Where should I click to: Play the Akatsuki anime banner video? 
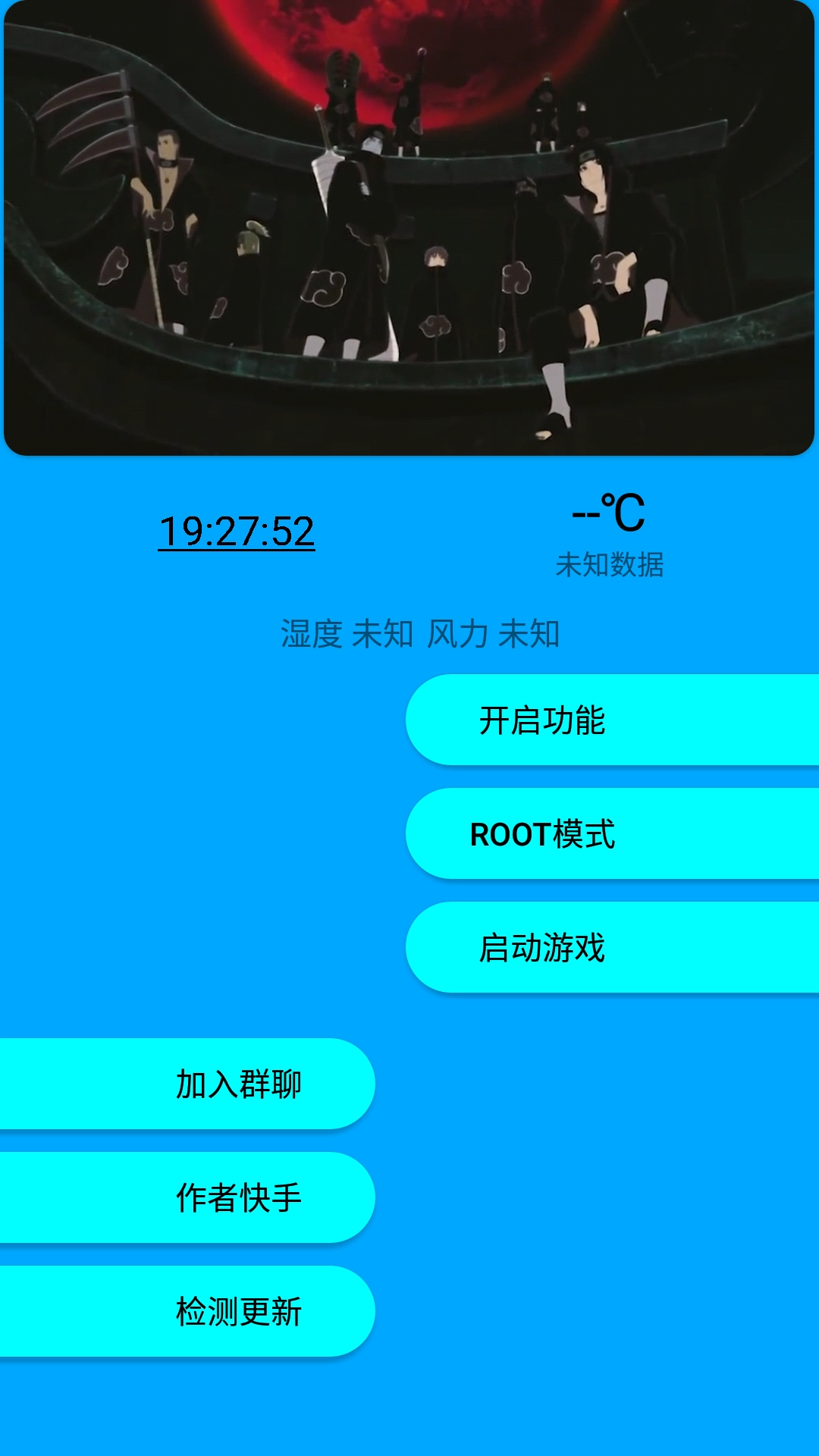click(409, 227)
